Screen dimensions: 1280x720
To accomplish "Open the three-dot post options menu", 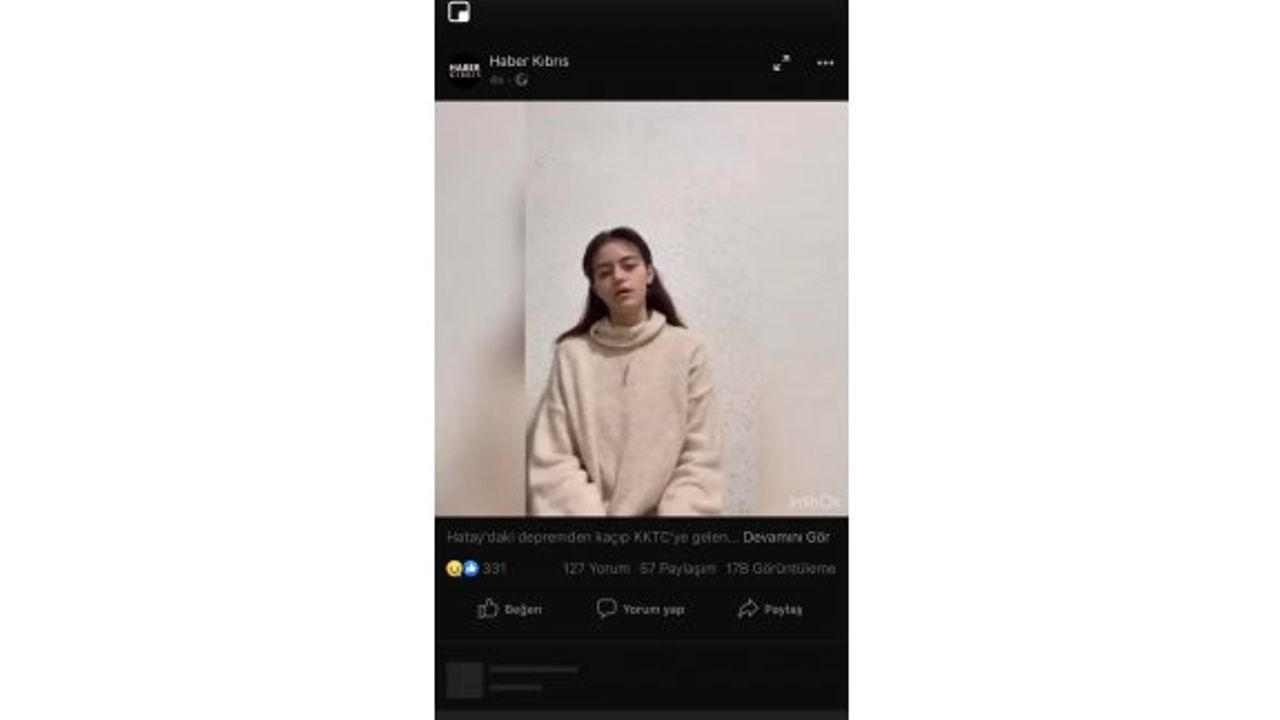I will tap(825, 63).
